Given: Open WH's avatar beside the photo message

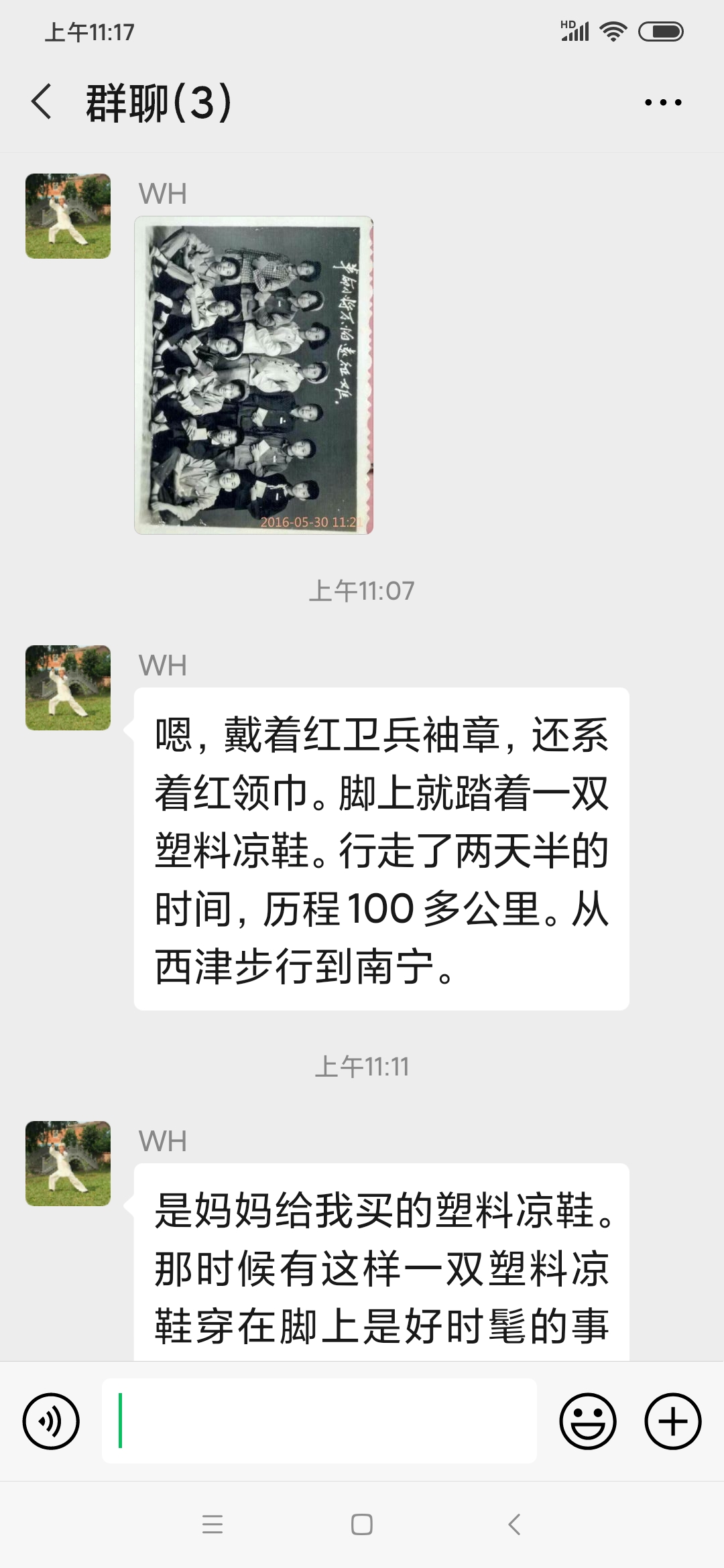Looking at the screenshot, I should pyautogui.click(x=68, y=216).
